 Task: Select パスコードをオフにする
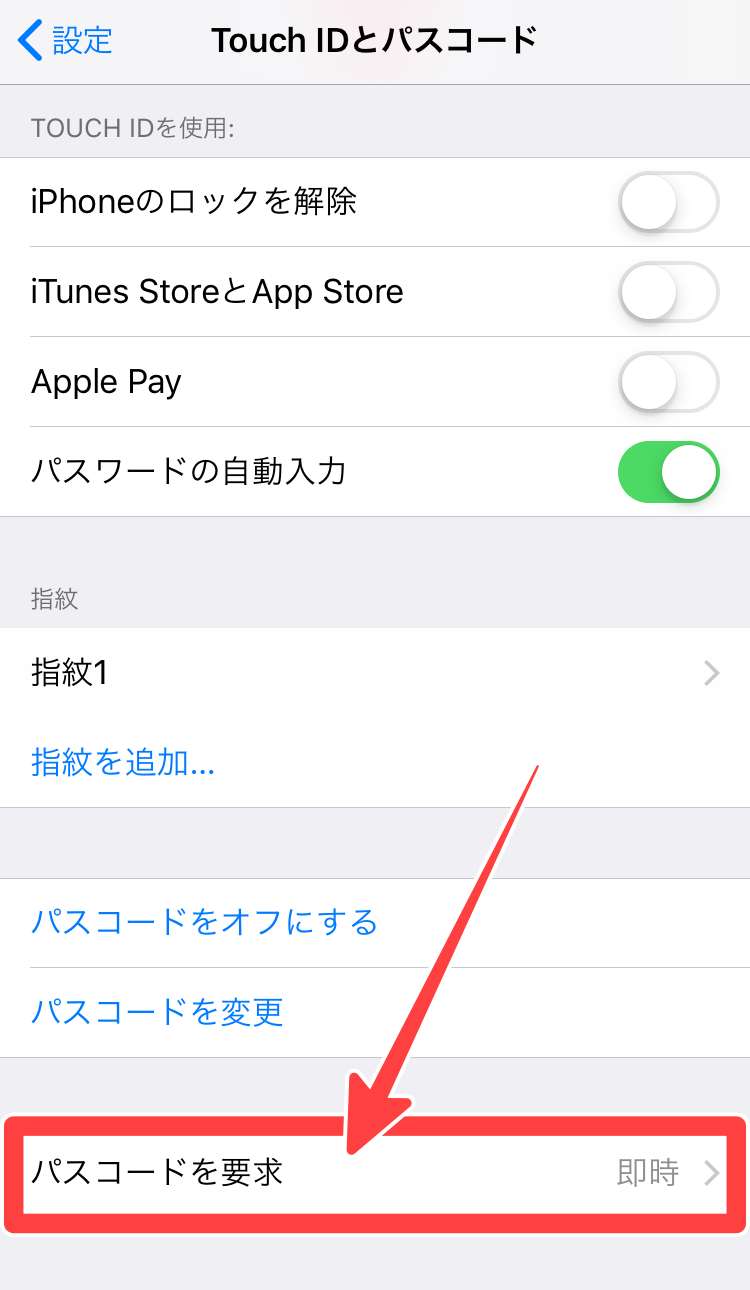pyautogui.click(x=204, y=921)
